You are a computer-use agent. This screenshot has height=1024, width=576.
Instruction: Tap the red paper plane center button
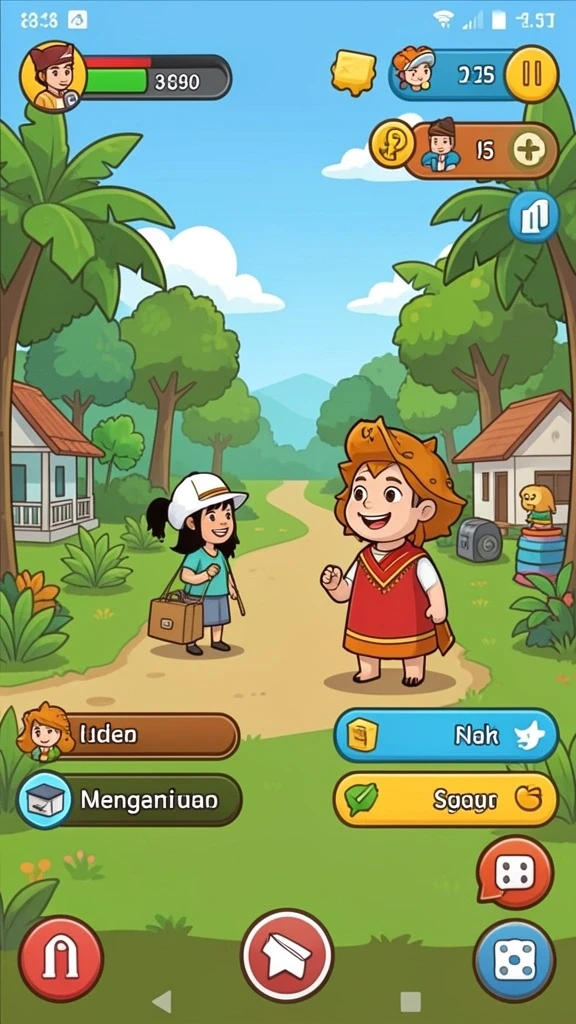click(x=287, y=955)
